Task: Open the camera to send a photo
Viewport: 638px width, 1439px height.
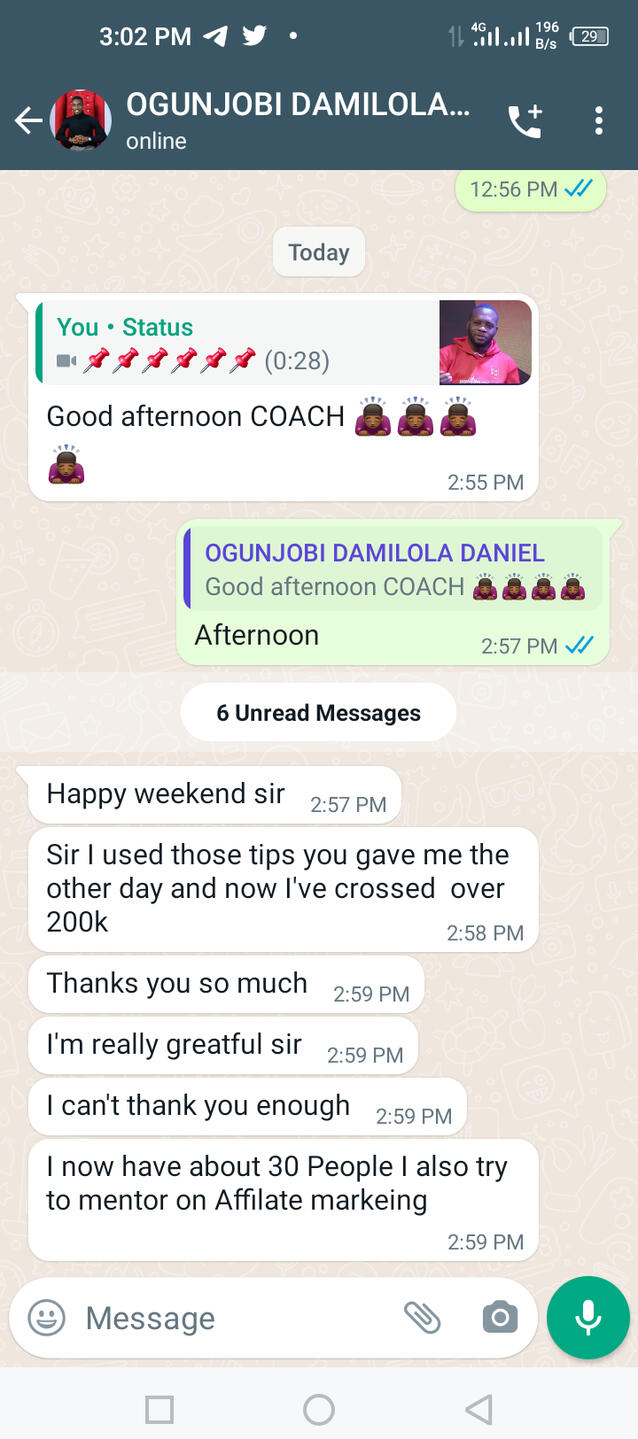Action: (x=499, y=1317)
